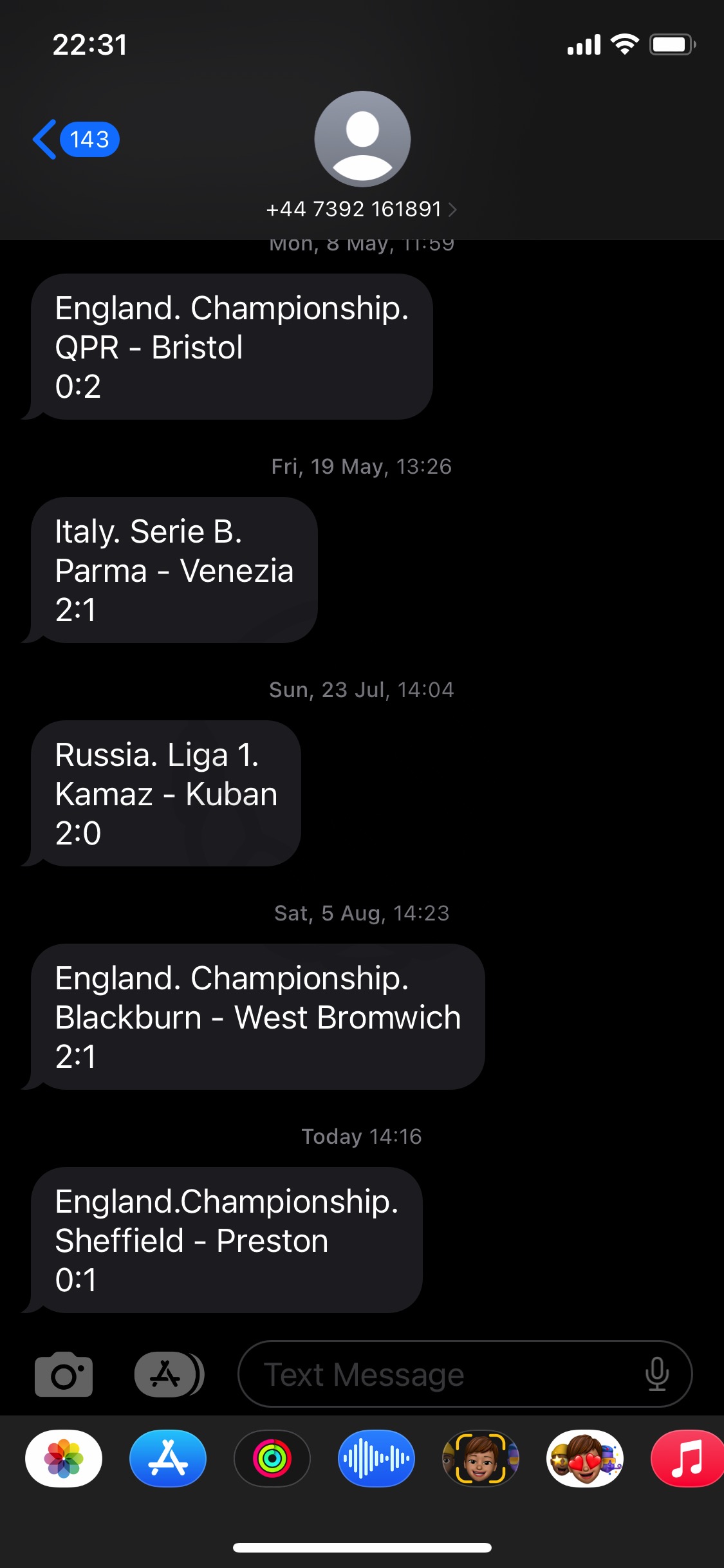Open the App Store iMessage app
The width and height of the screenshot is (724, 1568).
click(168, 1459)
